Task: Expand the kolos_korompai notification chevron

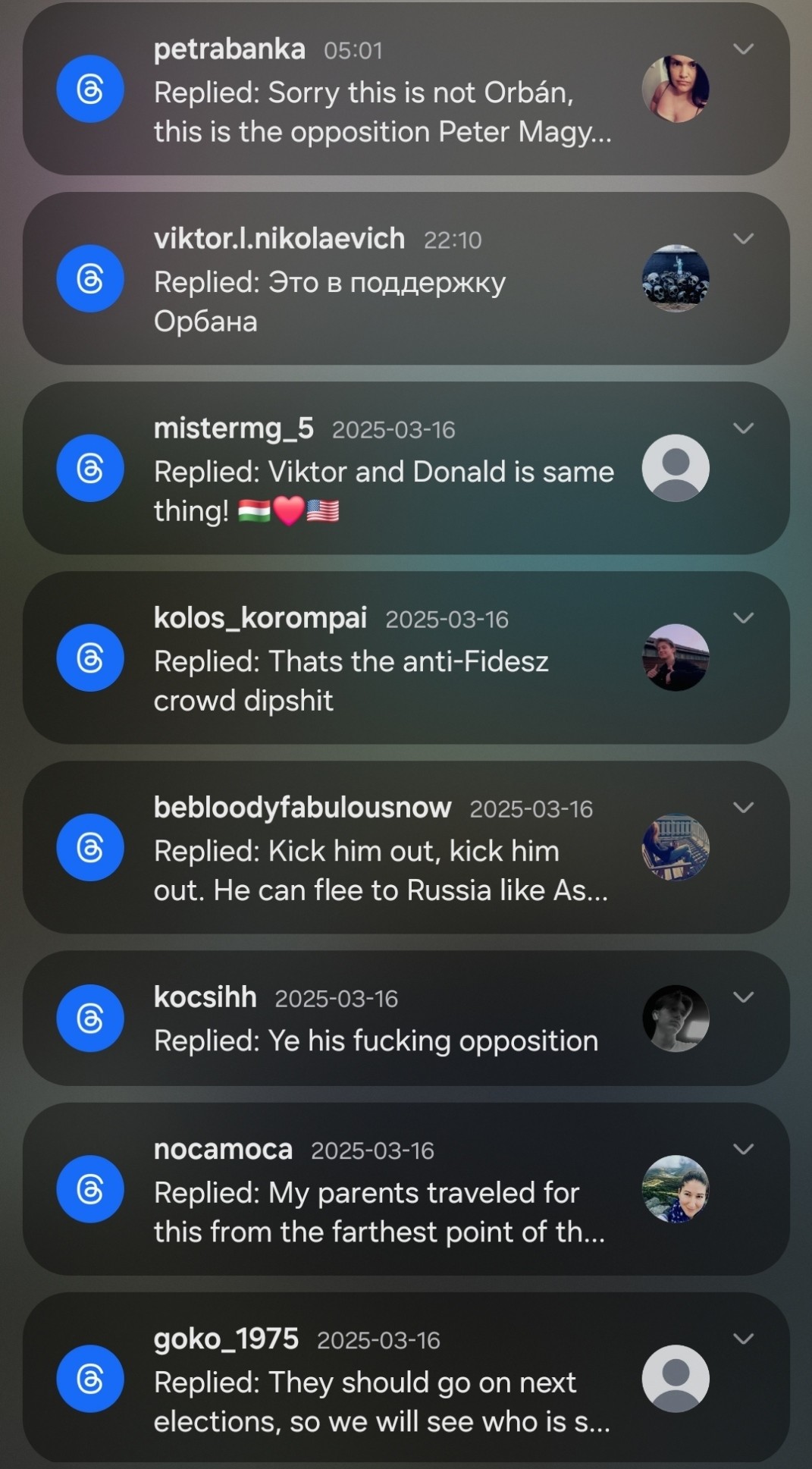Action: pos(744,618)
